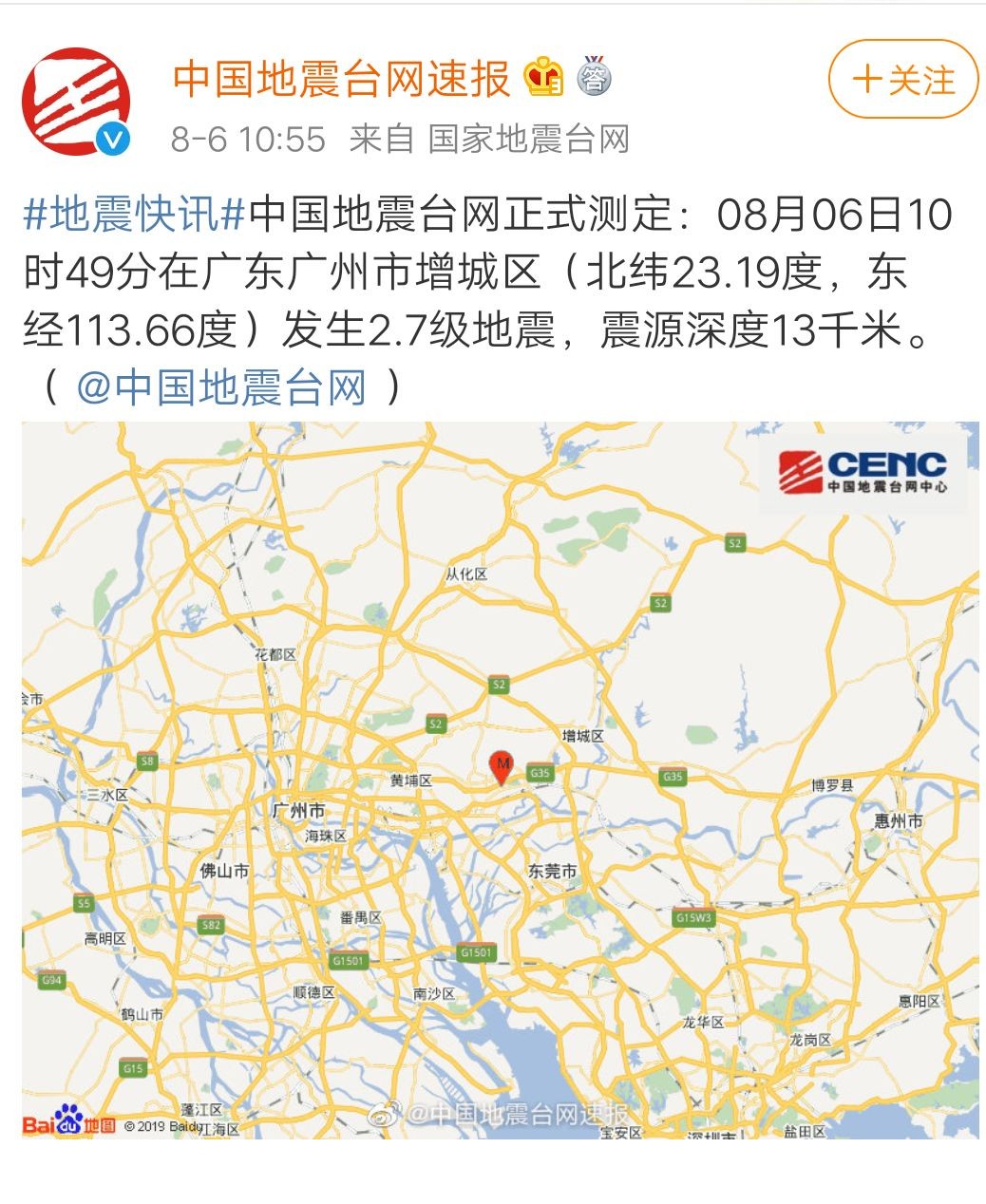View the earthquake map image full size

[500, 779]
